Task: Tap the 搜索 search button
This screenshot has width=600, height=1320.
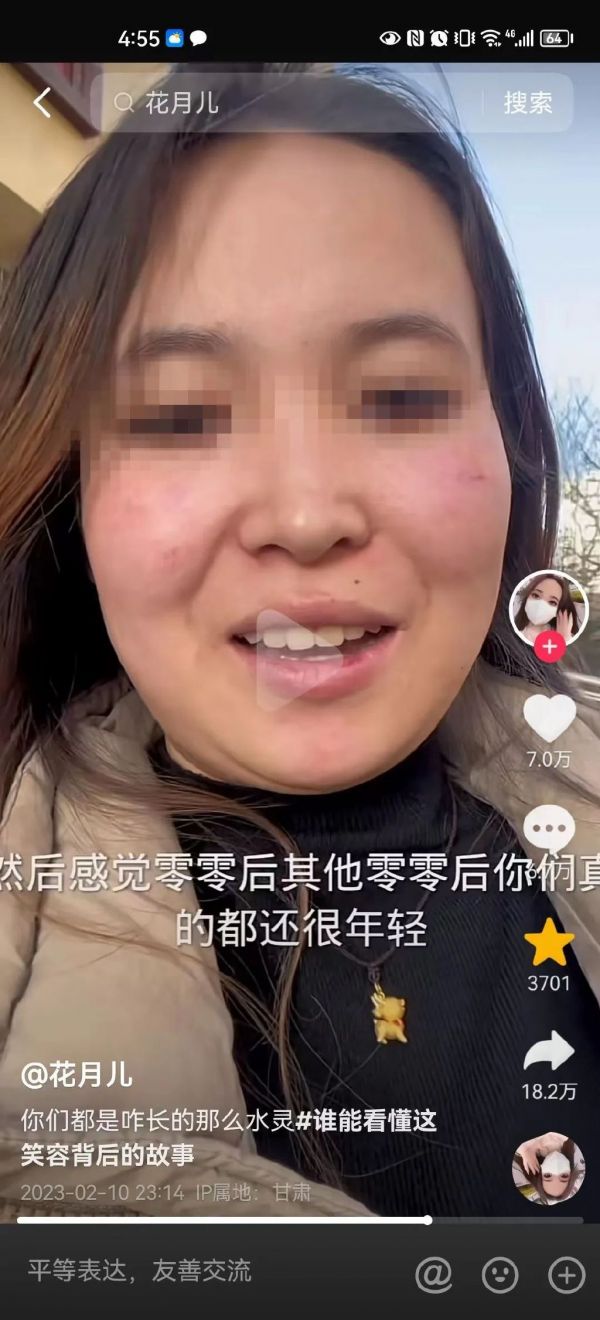Action: (x=527, y=102)
